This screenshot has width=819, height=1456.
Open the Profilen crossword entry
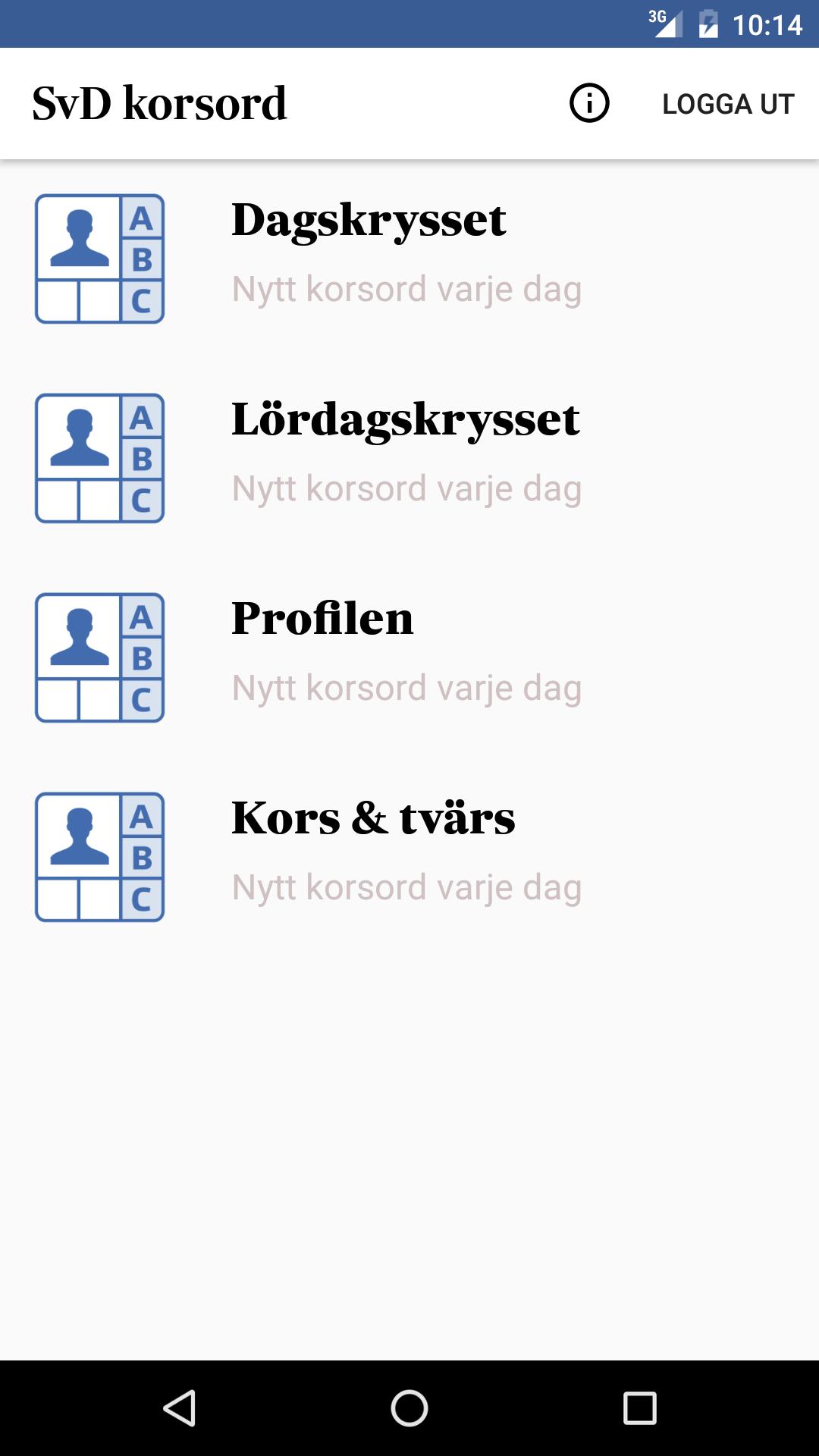click(322, 619)
